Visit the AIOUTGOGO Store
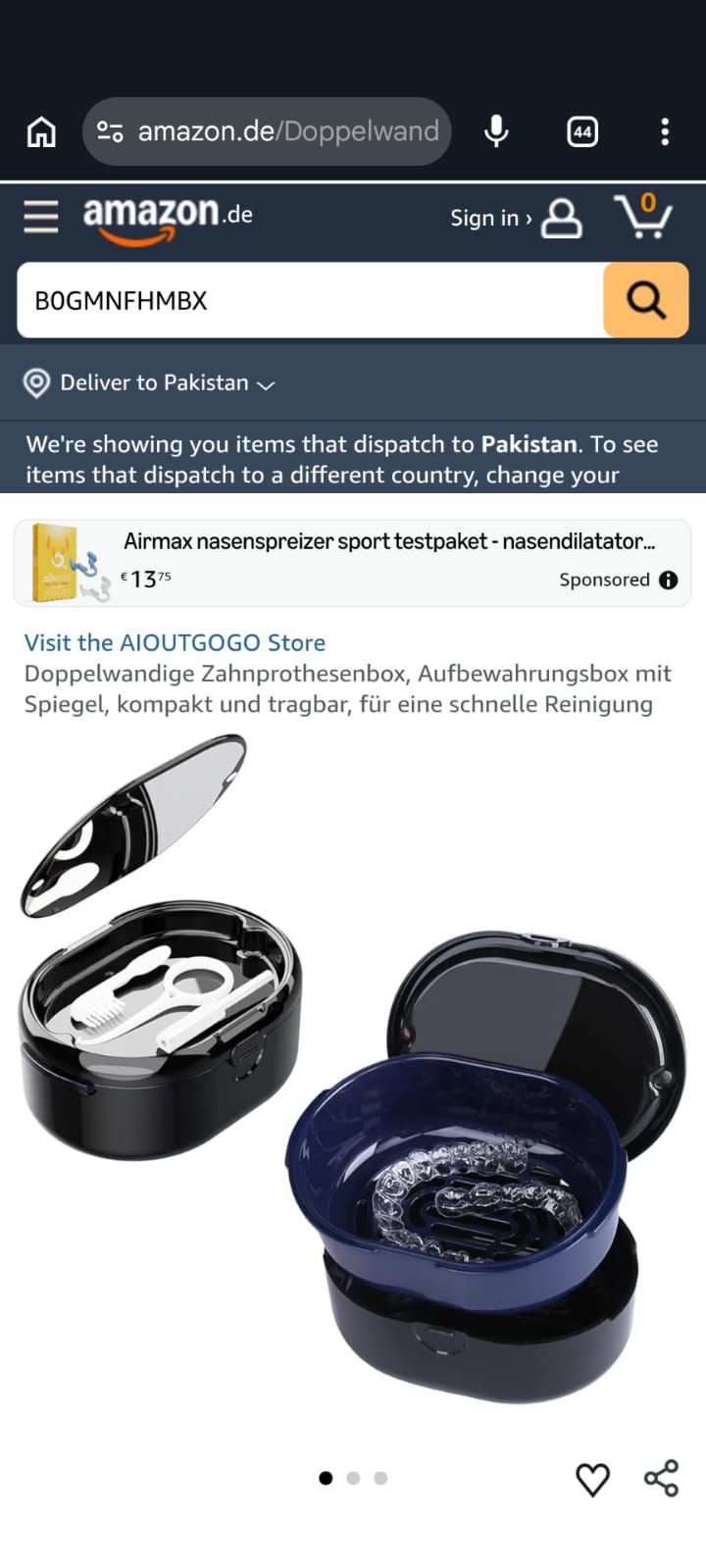This screenshot has height=1568, width=706. point(175,642)
